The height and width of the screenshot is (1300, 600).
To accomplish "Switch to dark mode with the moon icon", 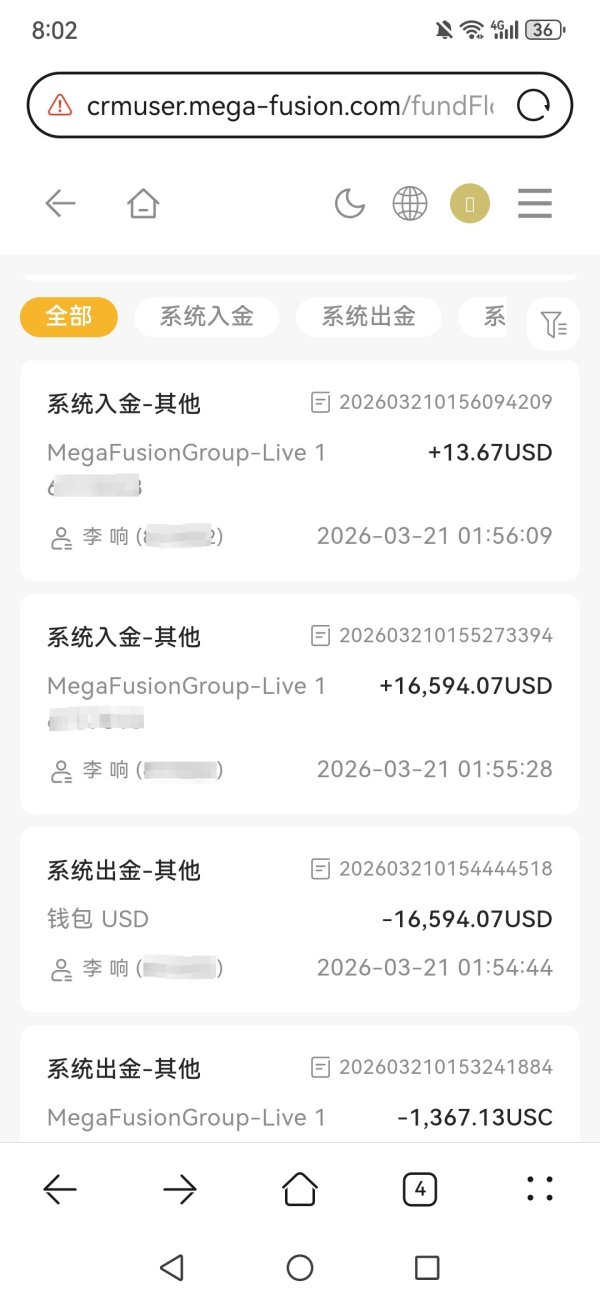I will pyautogui.click(x=349, y=204).
